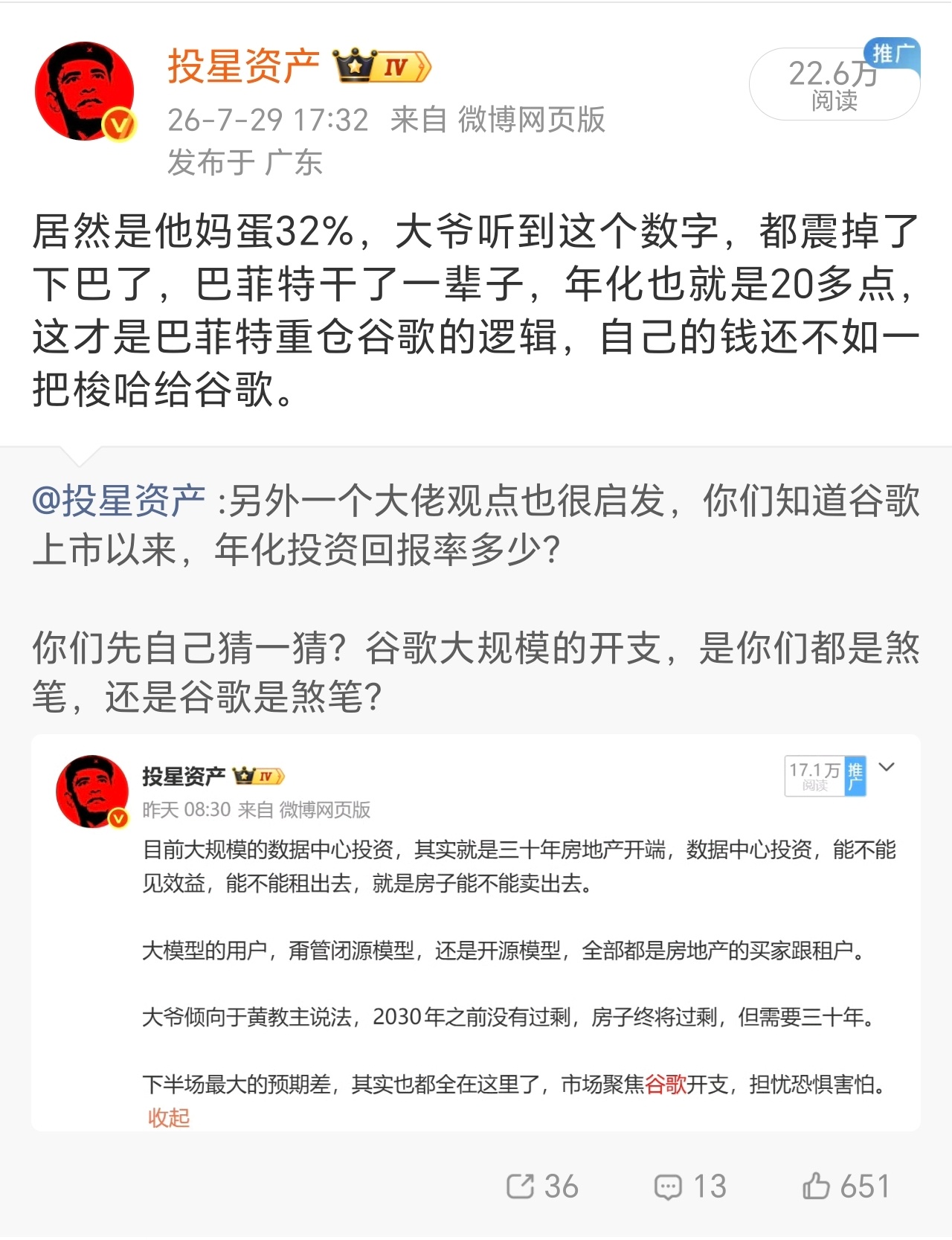Viewport: 952px width, 1240px height.
Task: Like this post with 651 likes
Action: pyautogui.click(x=846, y=1186)
